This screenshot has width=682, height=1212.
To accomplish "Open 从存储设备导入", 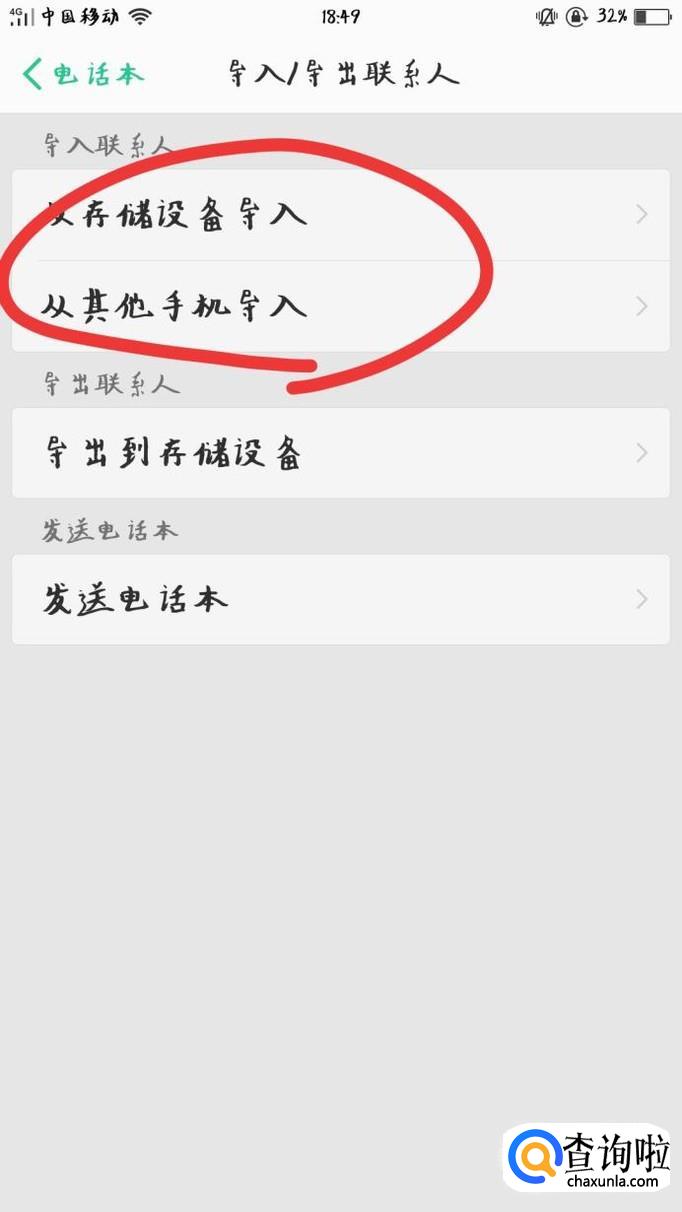I will pyautogui.click(x=340, y=214).
